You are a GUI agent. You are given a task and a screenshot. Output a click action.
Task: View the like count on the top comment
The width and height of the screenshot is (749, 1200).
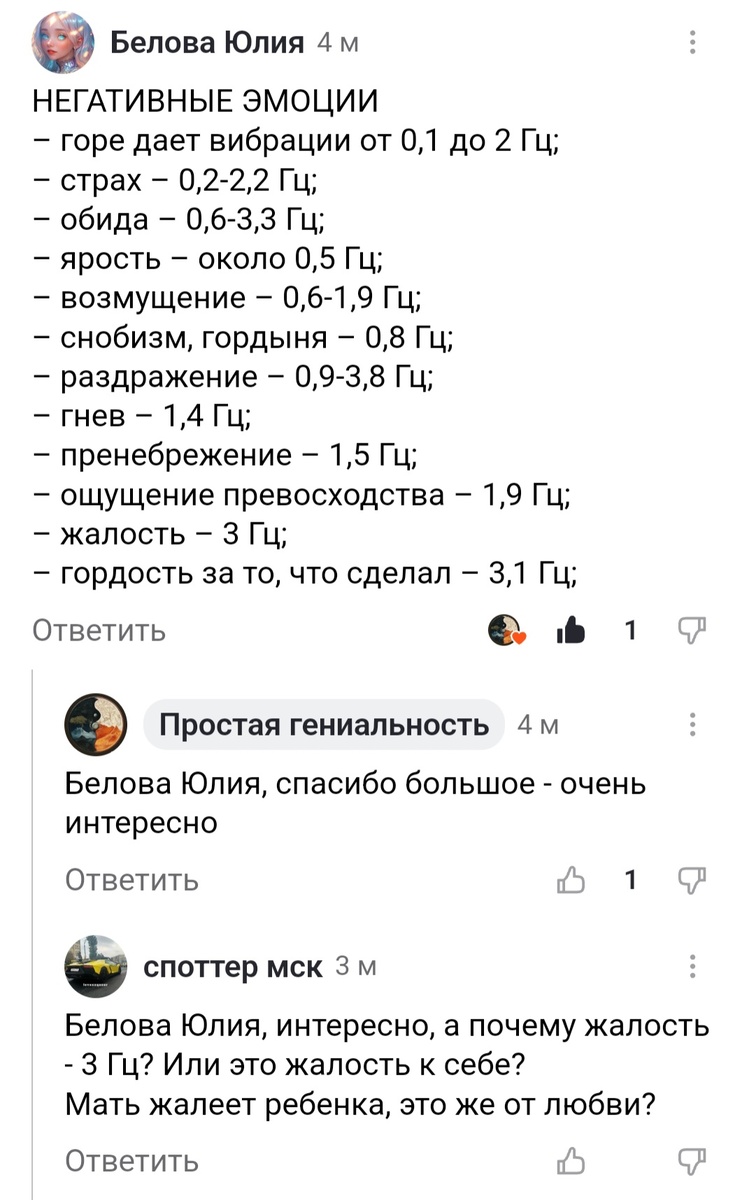tap(631, 630)
